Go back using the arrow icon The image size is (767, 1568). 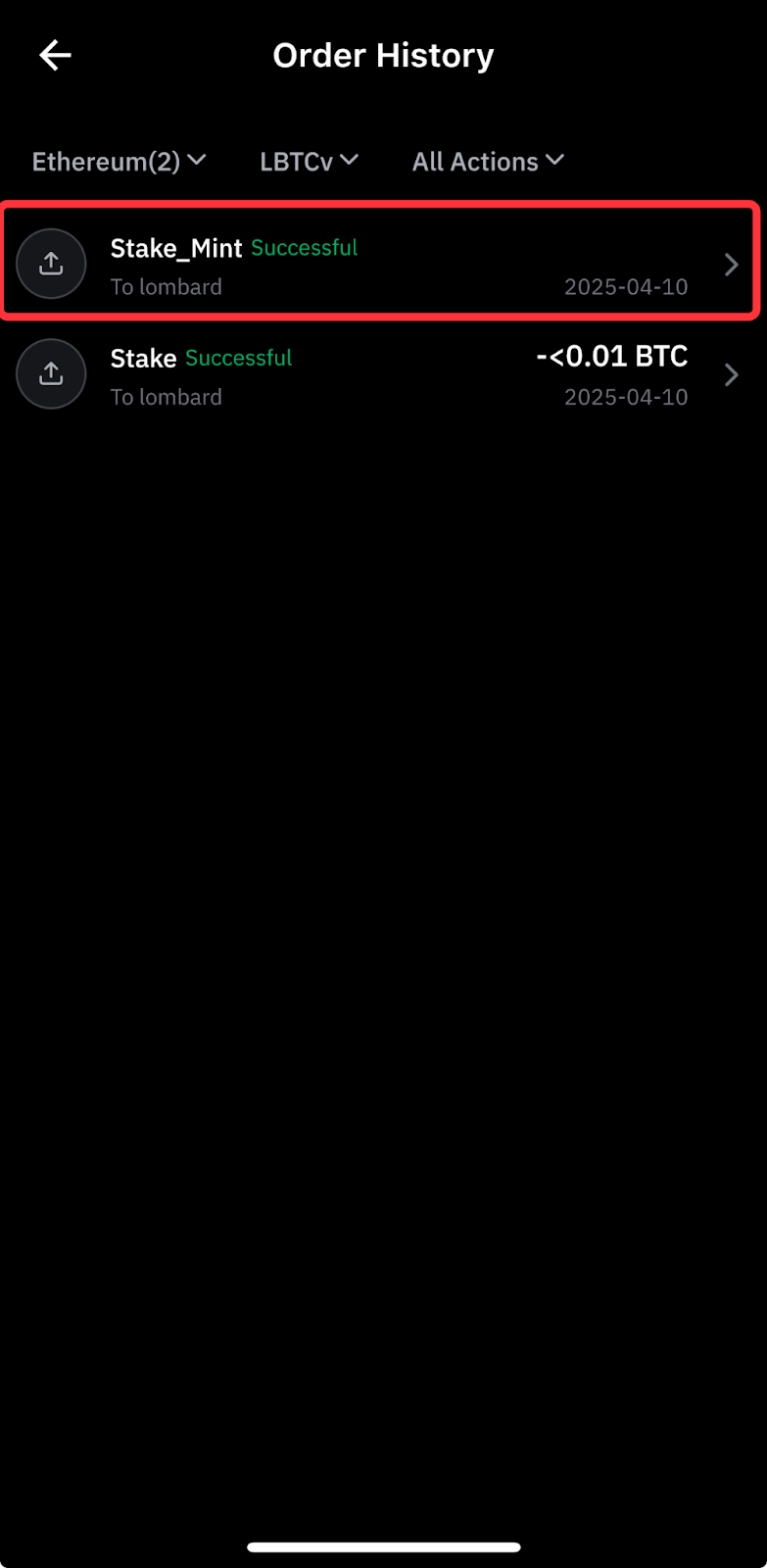coord(55,55)
